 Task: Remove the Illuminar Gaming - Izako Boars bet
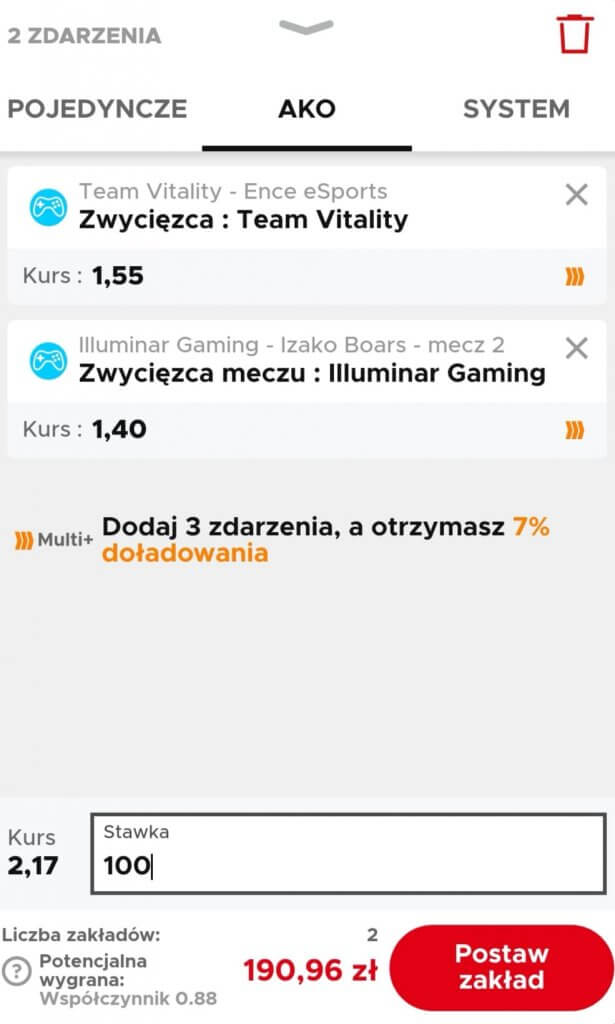point(576,348)
